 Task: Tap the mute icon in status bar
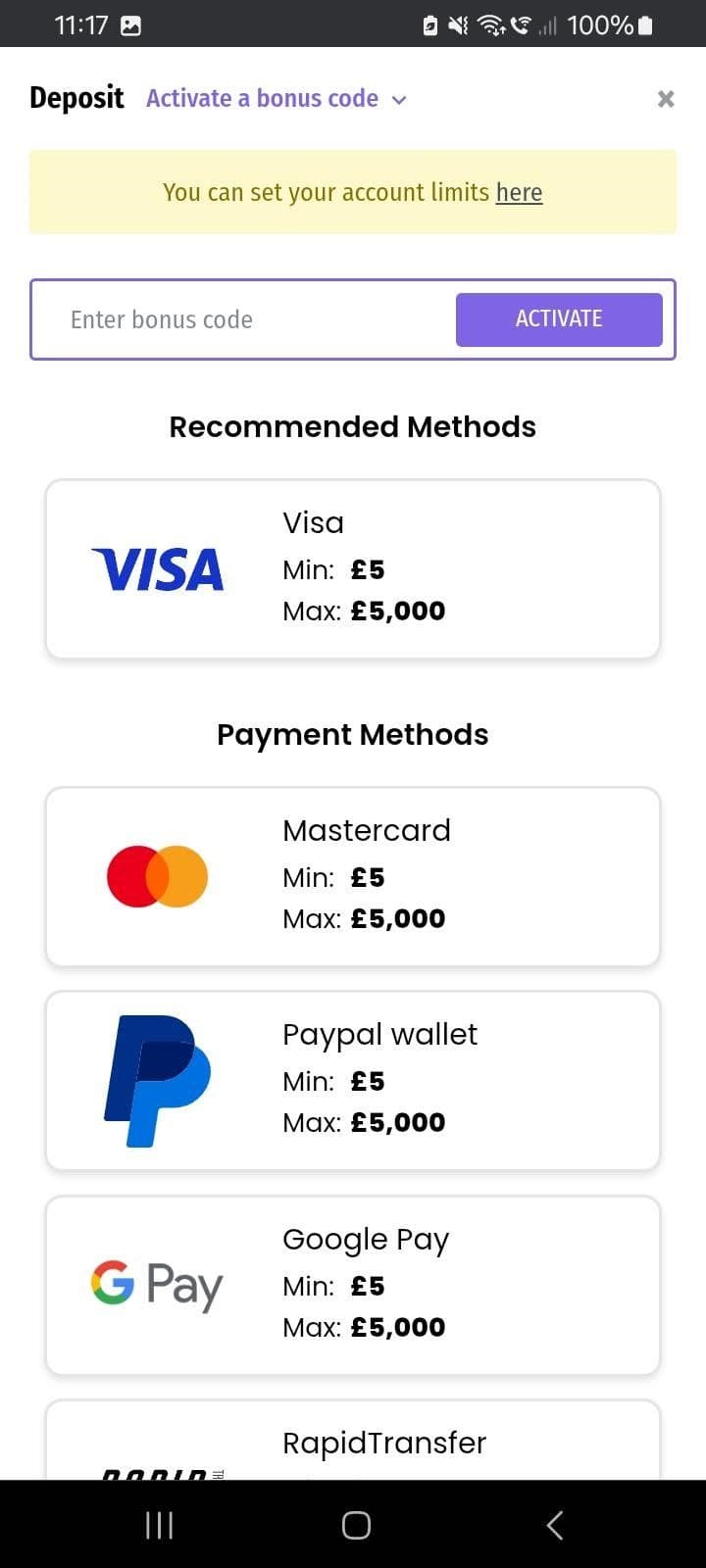coord(456,24)
